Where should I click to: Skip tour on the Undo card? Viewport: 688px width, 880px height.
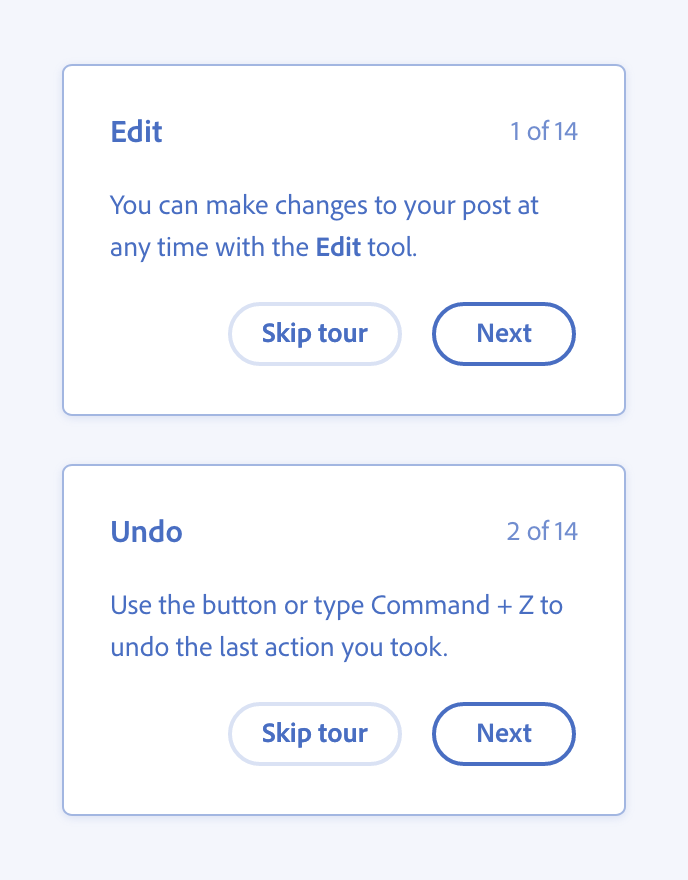pos(314,734)
